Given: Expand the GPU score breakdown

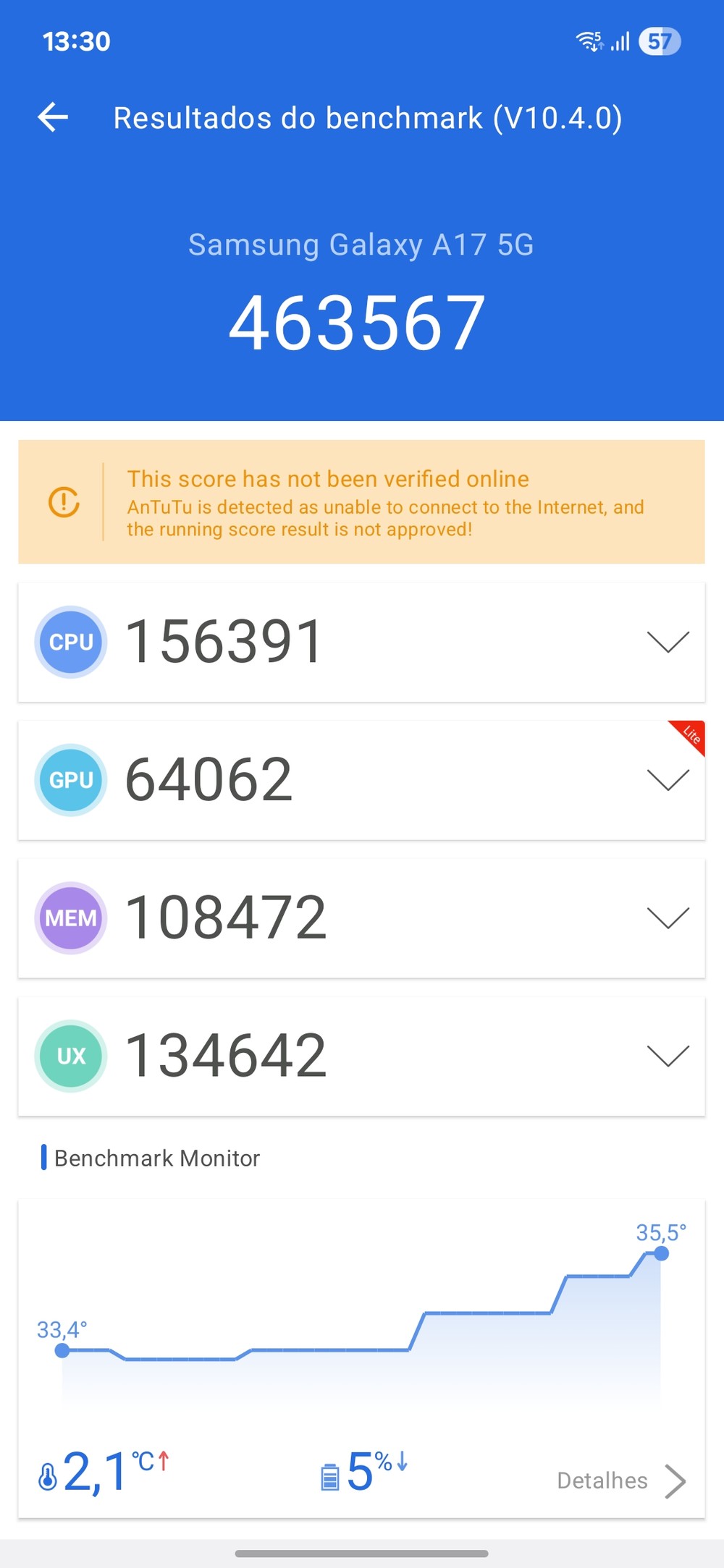Looking at the screenshot, I should point(667,780).
